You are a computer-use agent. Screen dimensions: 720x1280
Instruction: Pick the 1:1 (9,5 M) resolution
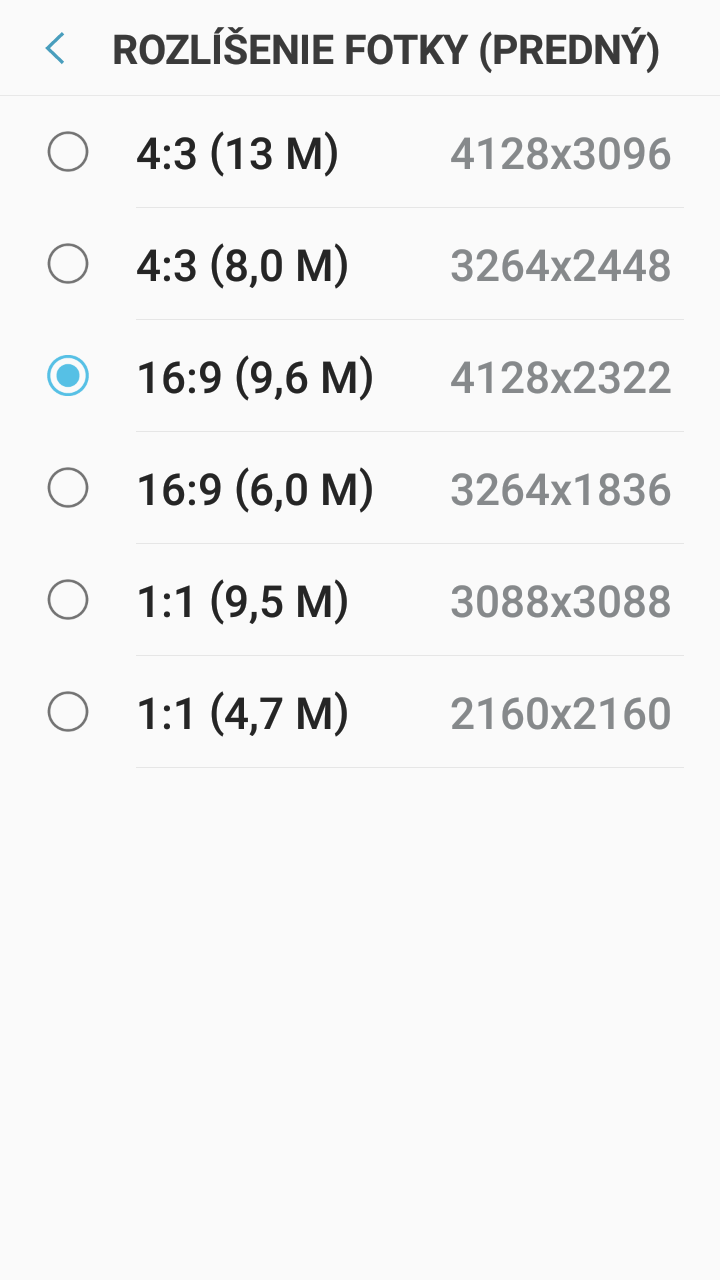pyautogui.click(x=360, y=601)
